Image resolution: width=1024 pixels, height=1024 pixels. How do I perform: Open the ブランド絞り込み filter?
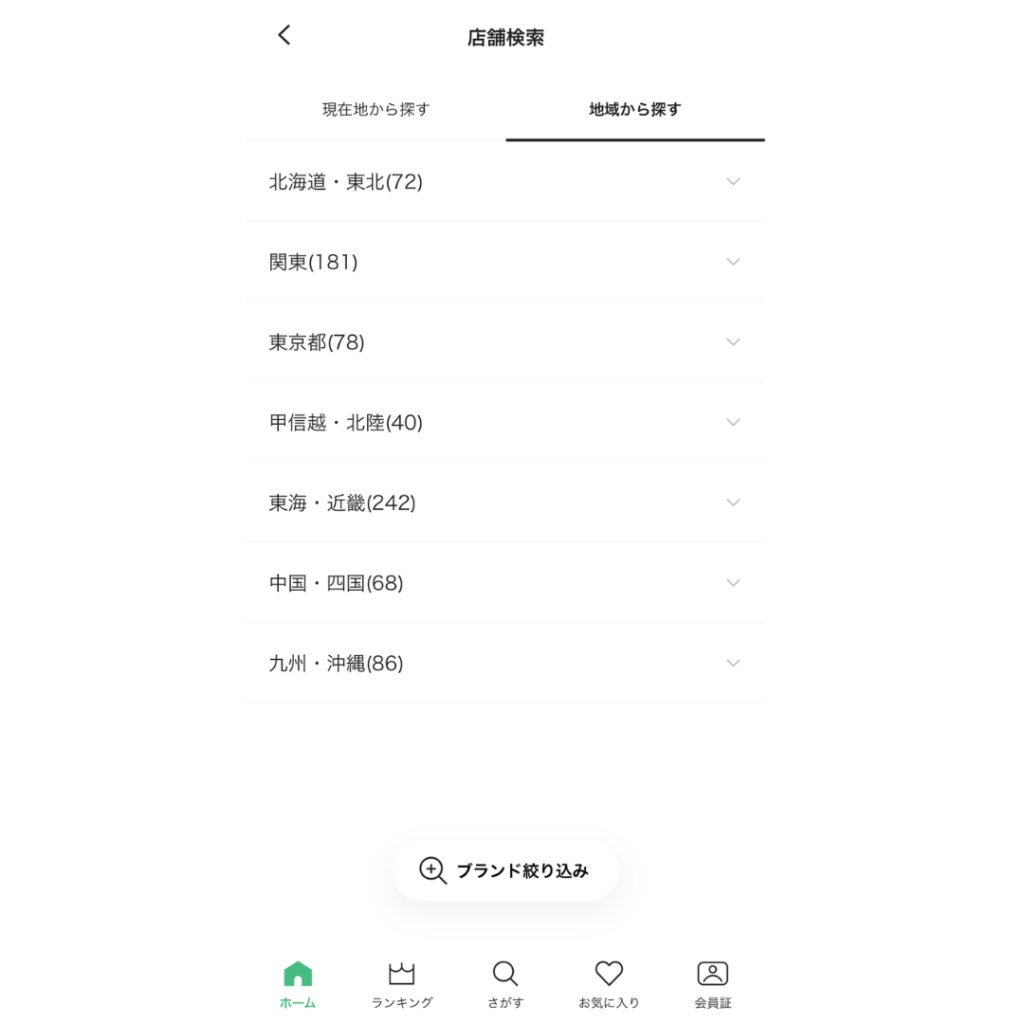coord(506,870)
